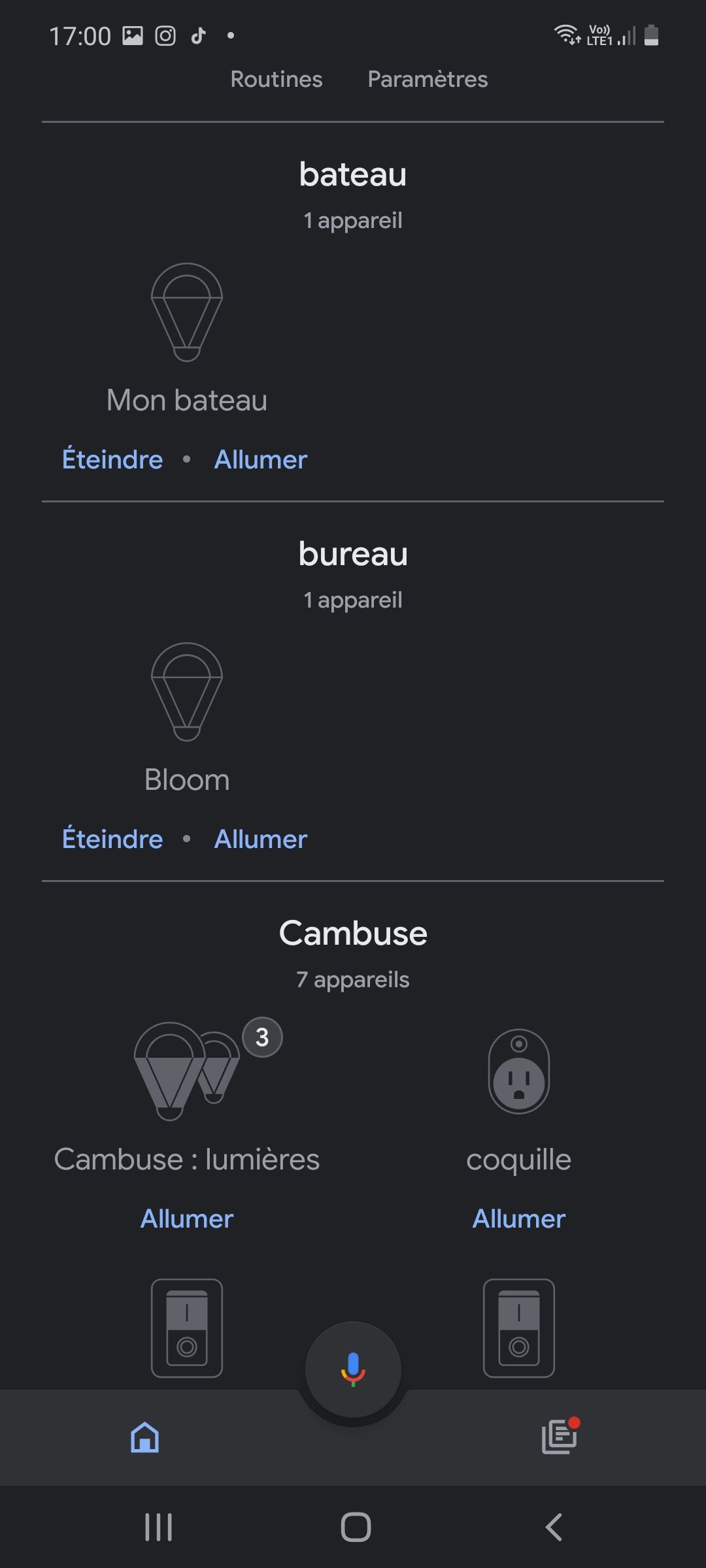The image size is (706, 1568).
Task: Tap Allumer under coquille
Action: point(519,1218)
